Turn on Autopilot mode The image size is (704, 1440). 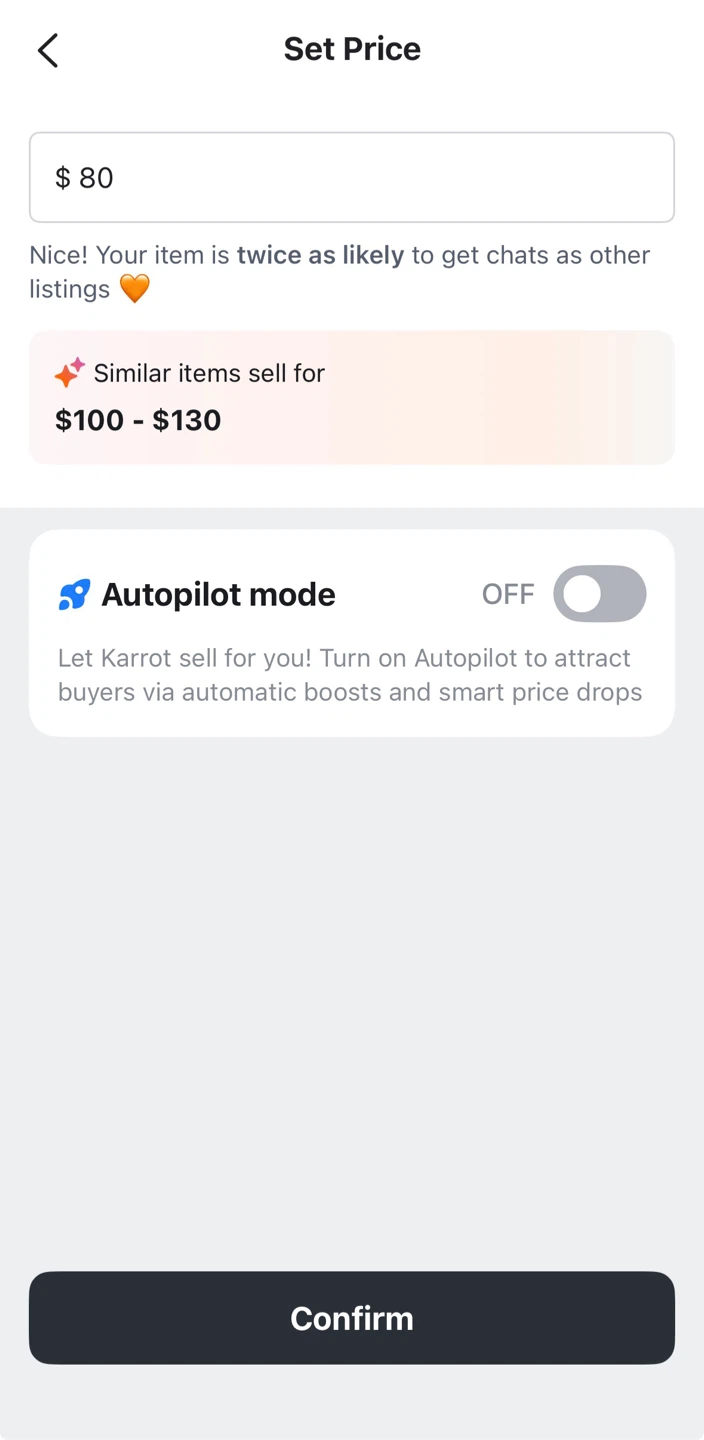600,594
